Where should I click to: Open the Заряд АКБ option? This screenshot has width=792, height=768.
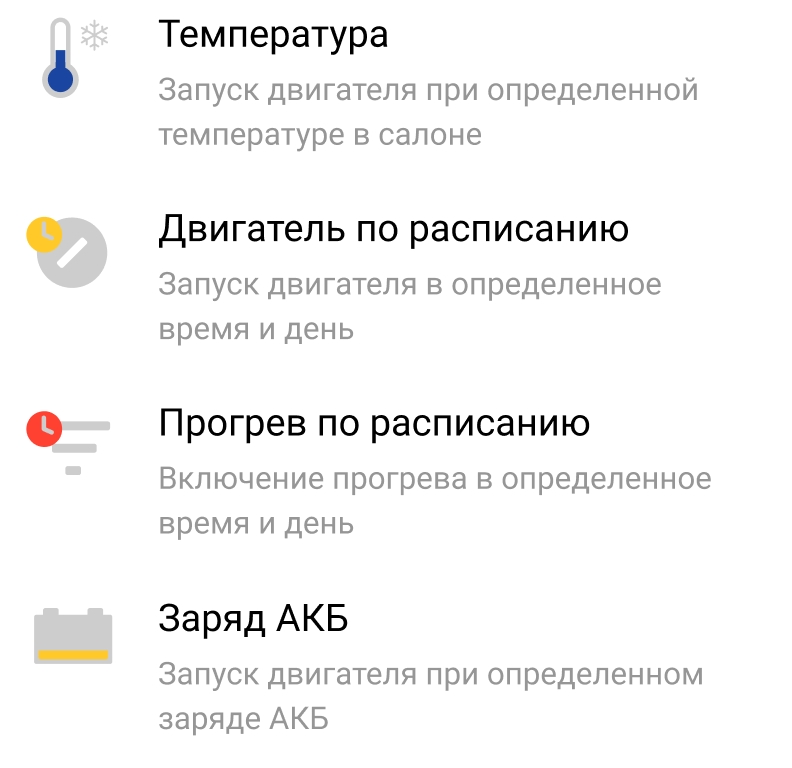point(253,618)
